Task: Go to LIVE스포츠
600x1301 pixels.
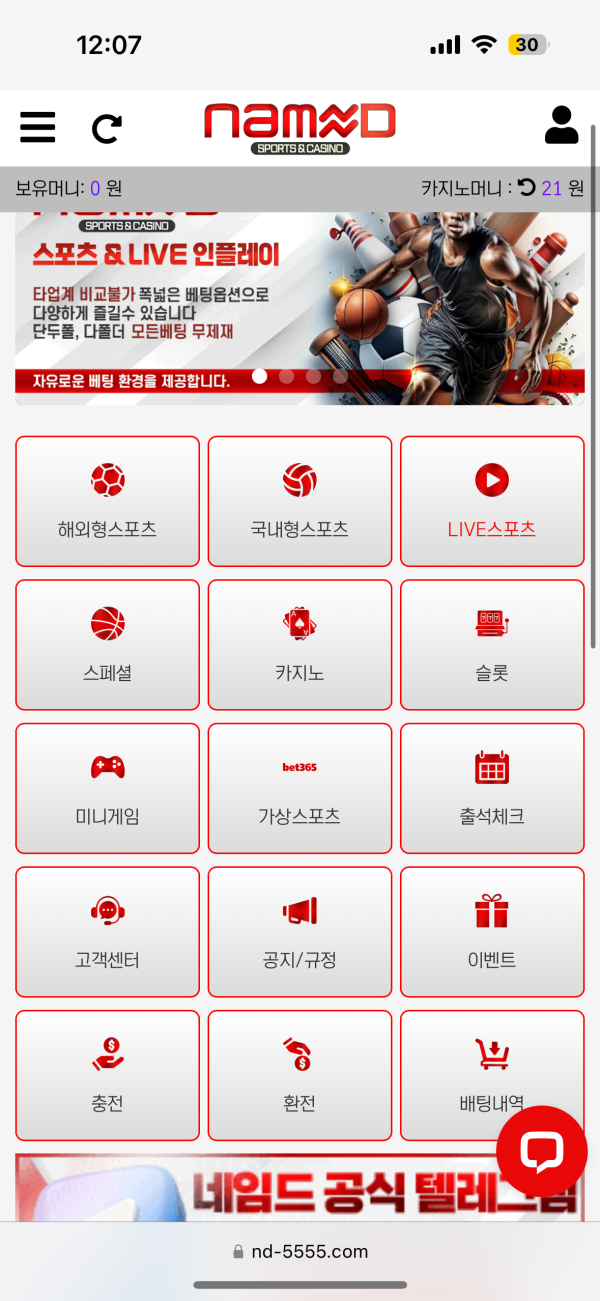Action: [x=491, y=502]
